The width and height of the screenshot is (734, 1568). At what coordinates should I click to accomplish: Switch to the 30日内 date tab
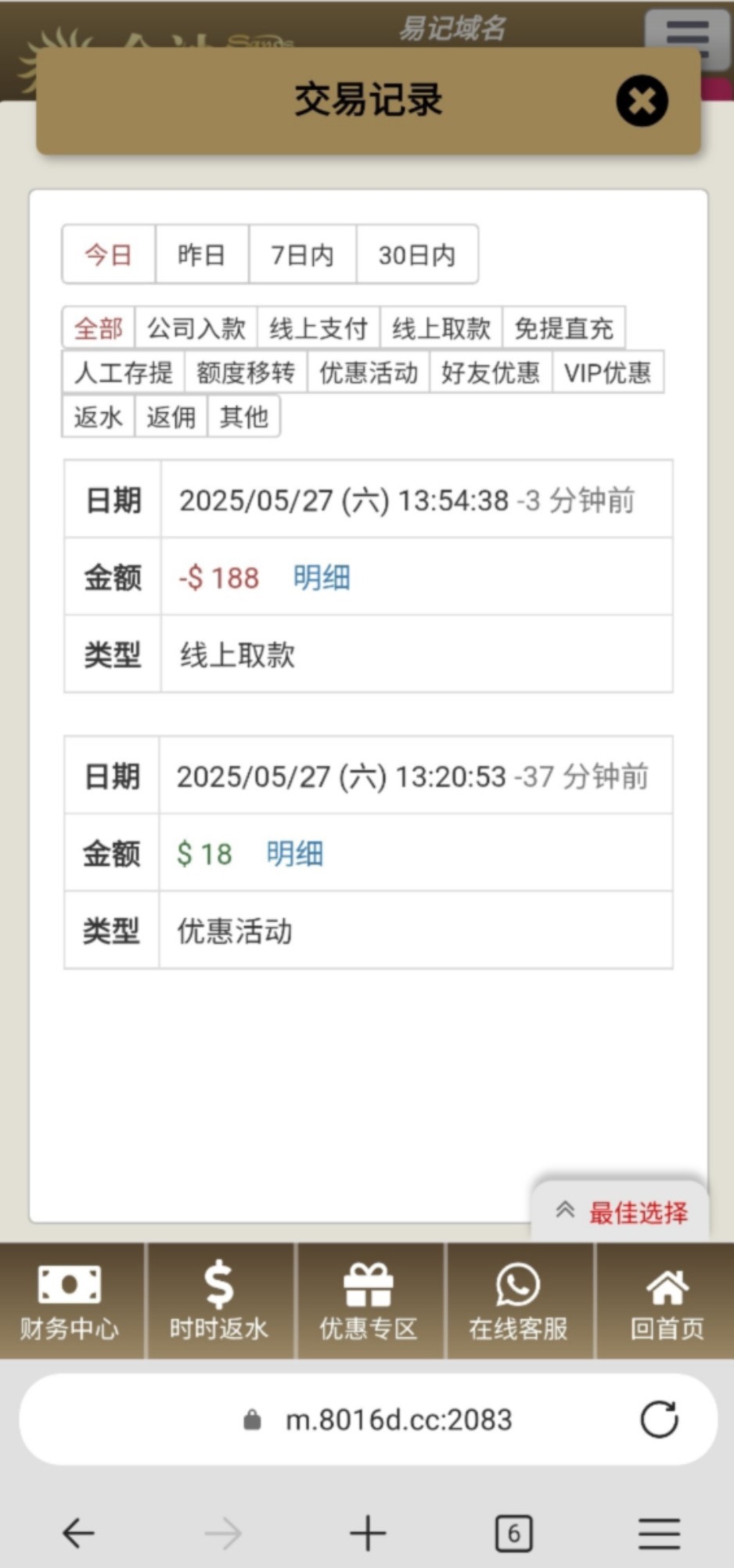click(417, 254)
